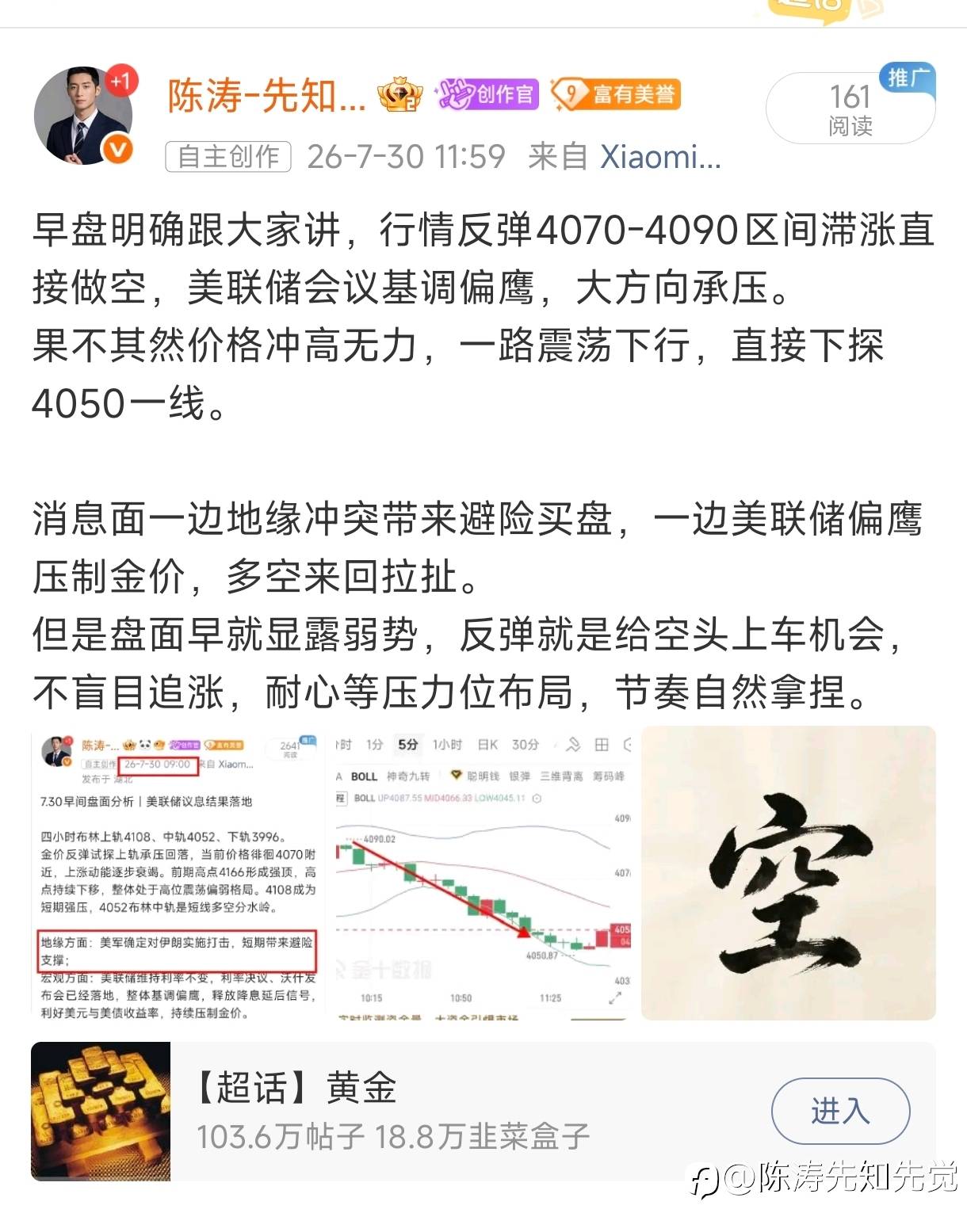Enter the 黄金 super topic with 进入

[840, 1111]
